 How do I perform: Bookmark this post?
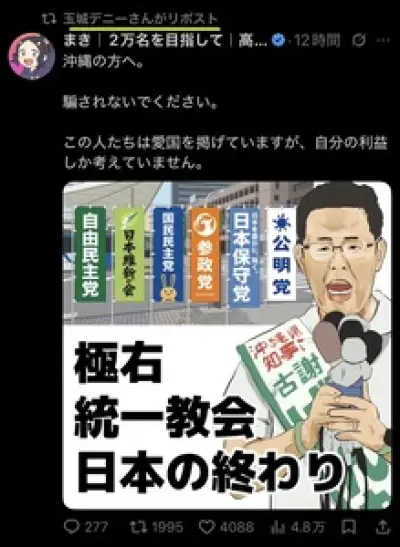[x=348, y=527]
